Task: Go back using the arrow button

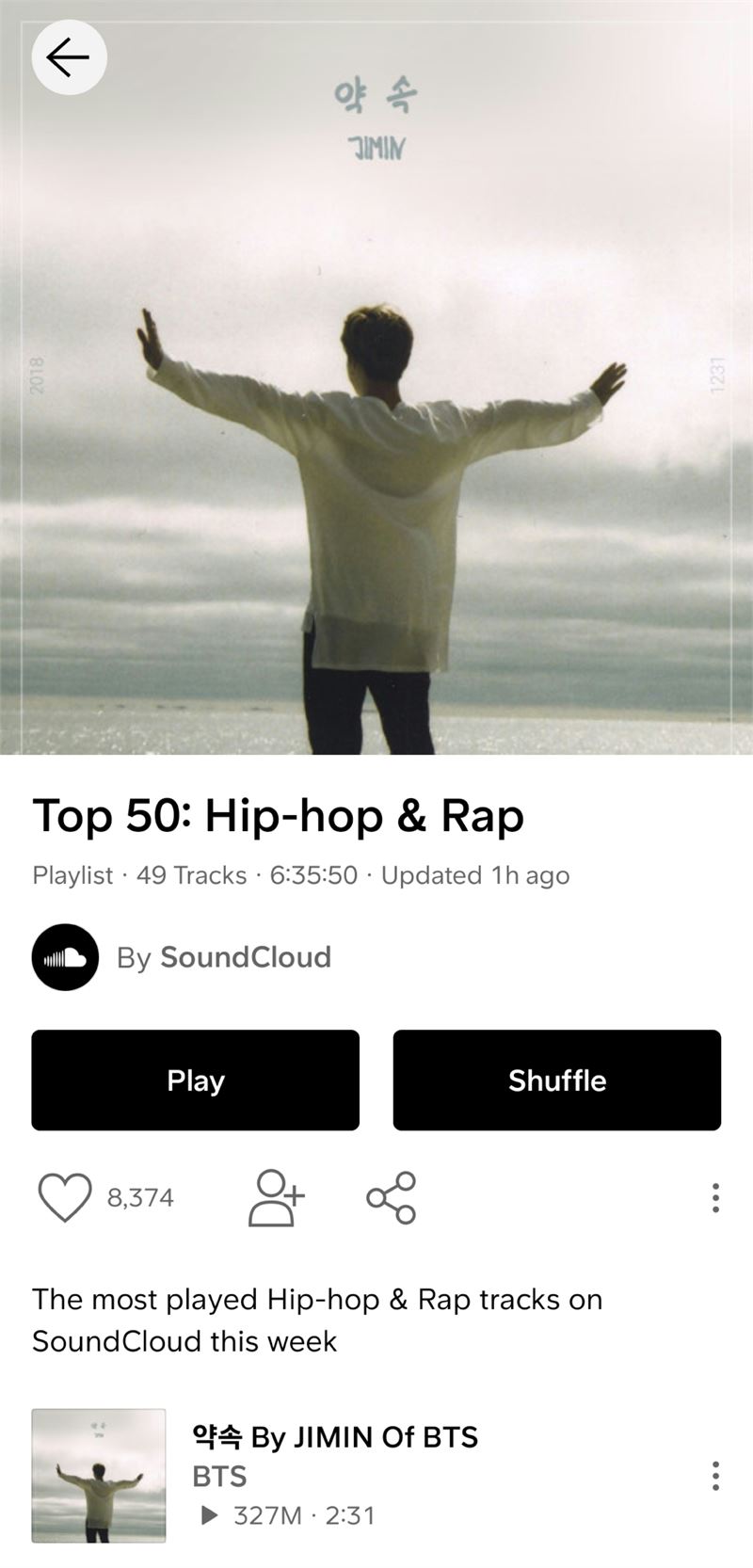Action: (x=69, y=57)
